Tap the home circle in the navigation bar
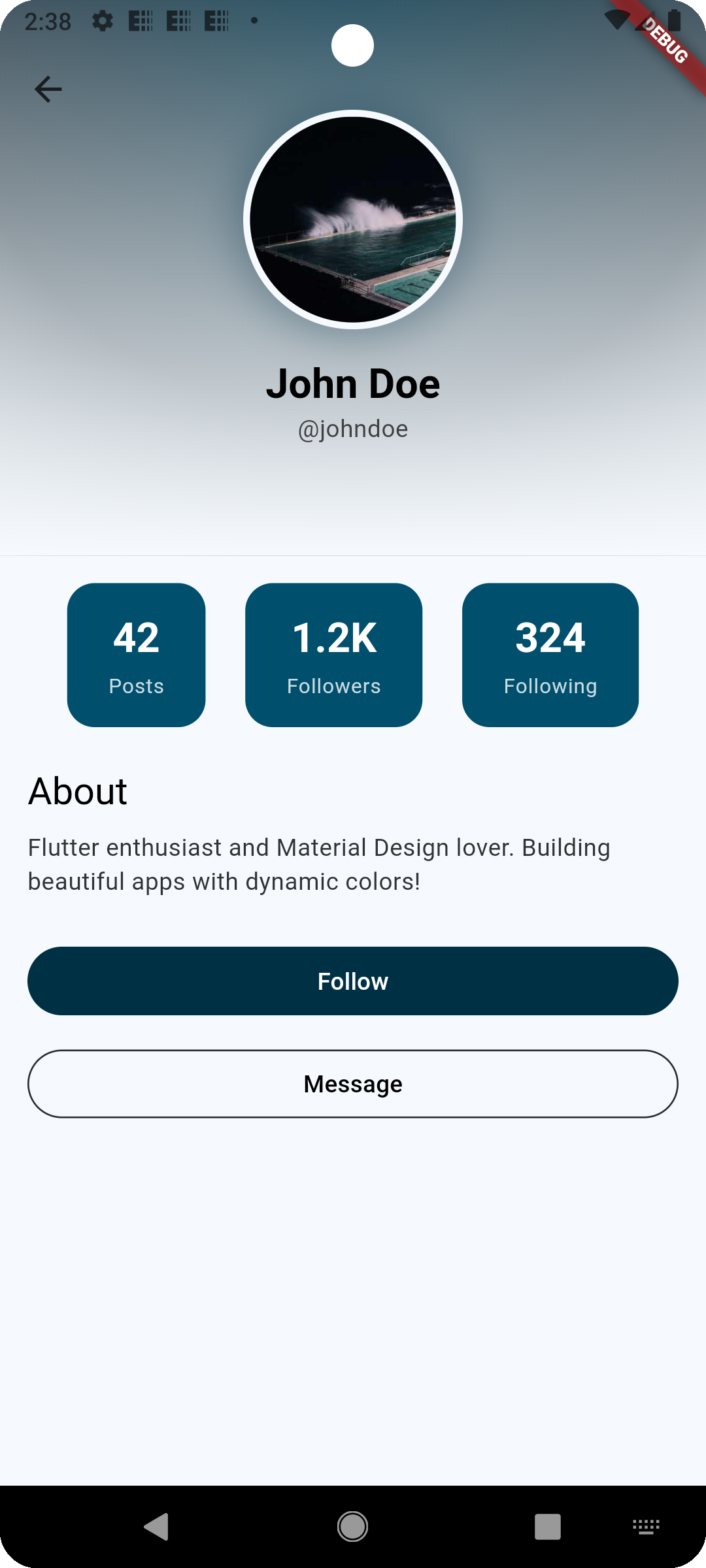The height and width of the screenshot is (1568, 706). click(x=353, y=1527)
